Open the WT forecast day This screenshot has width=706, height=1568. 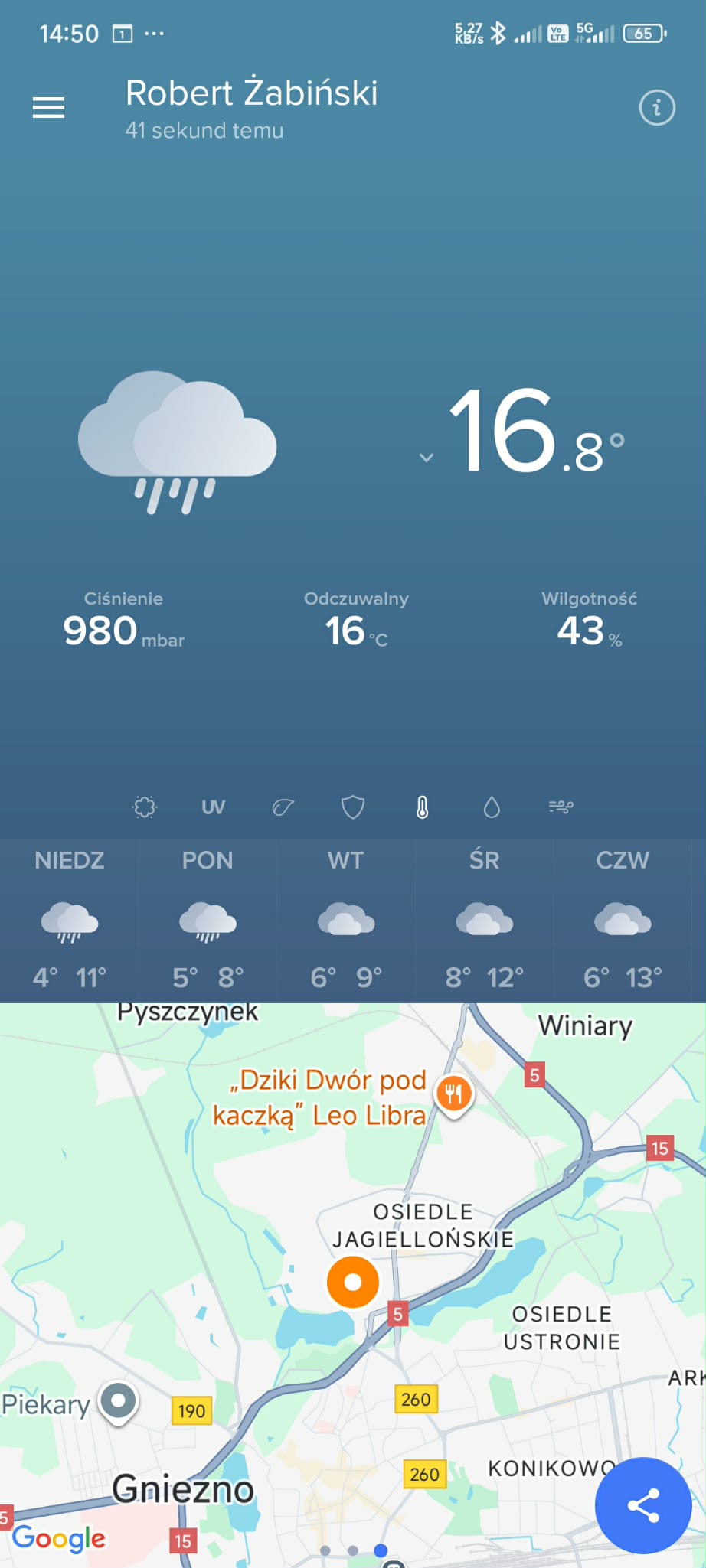(346, 920)
